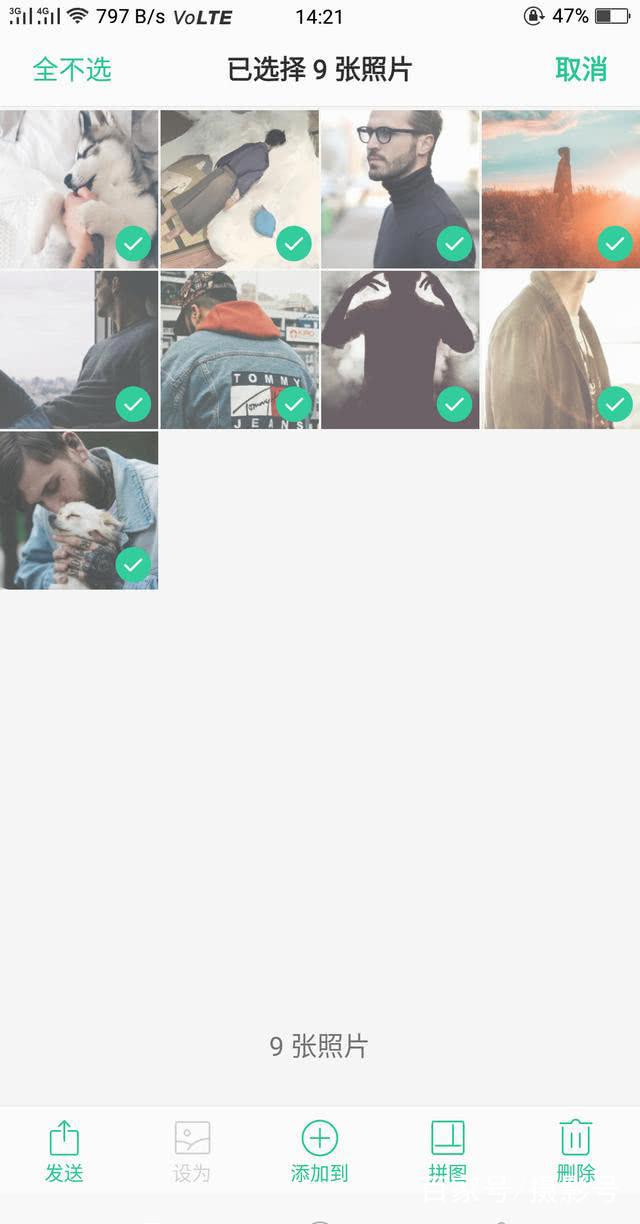Deselect the Tommy Jeans jacket photo

tap(240, 350)
